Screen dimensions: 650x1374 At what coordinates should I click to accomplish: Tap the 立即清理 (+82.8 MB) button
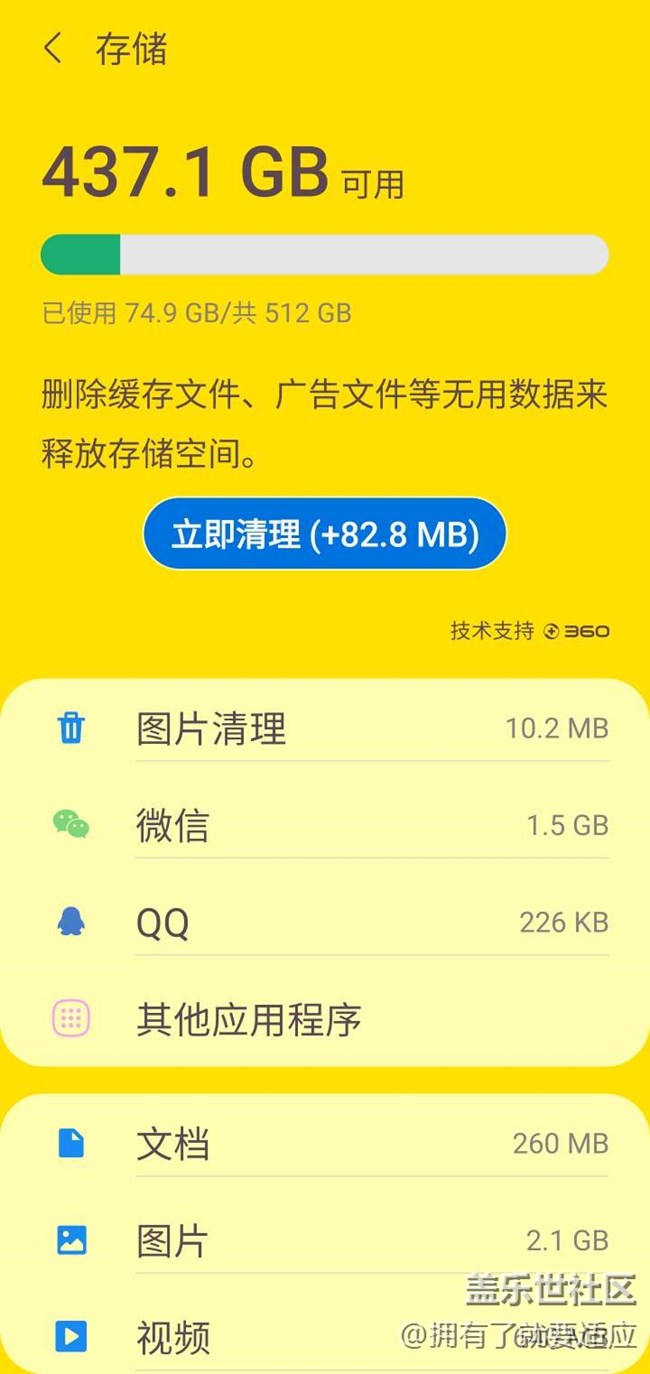[325, 534]
